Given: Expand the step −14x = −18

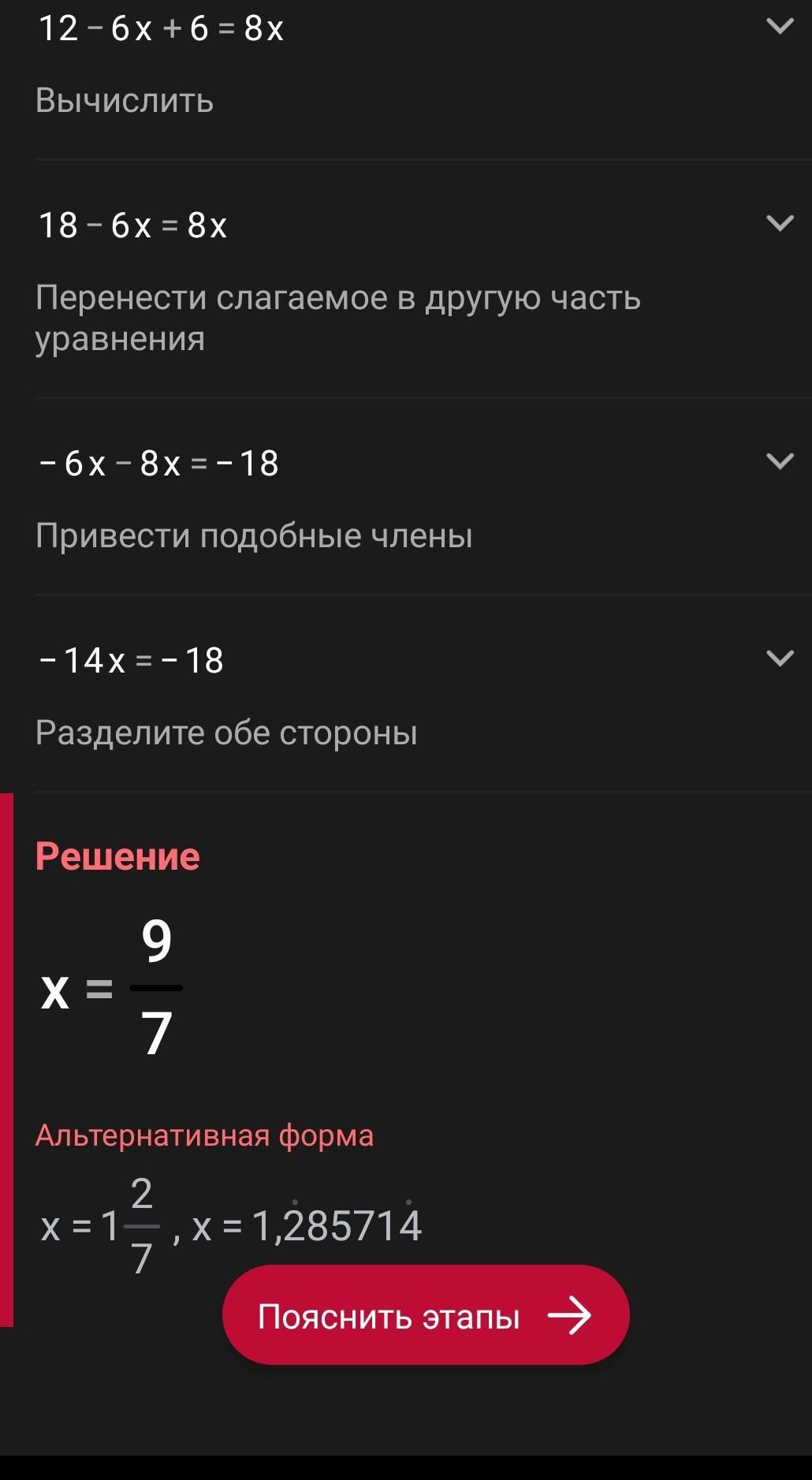Looking at the screenshot, I should coord(780,658).
